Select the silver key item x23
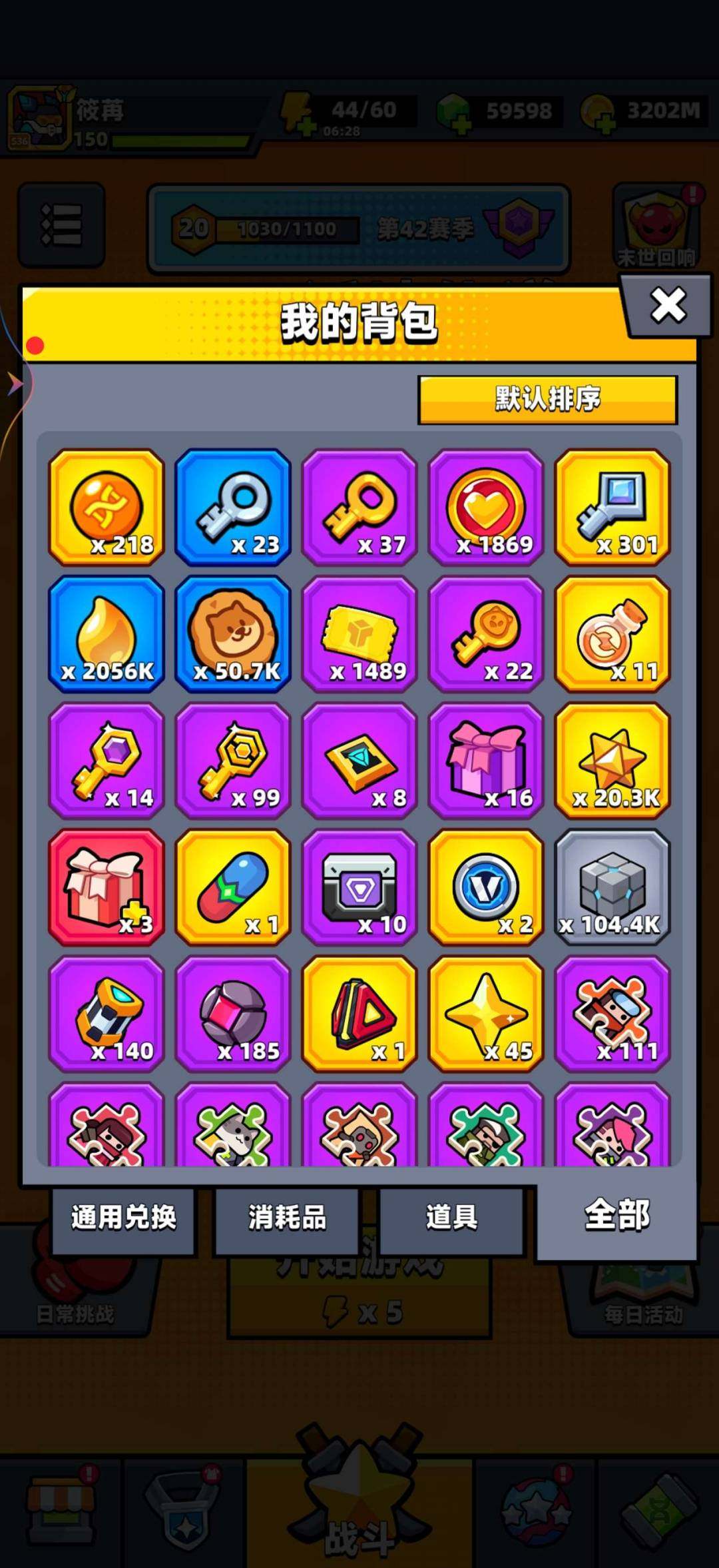This screenshot has height=1568, width=719. pyautogui.click(x=233, y=508)
